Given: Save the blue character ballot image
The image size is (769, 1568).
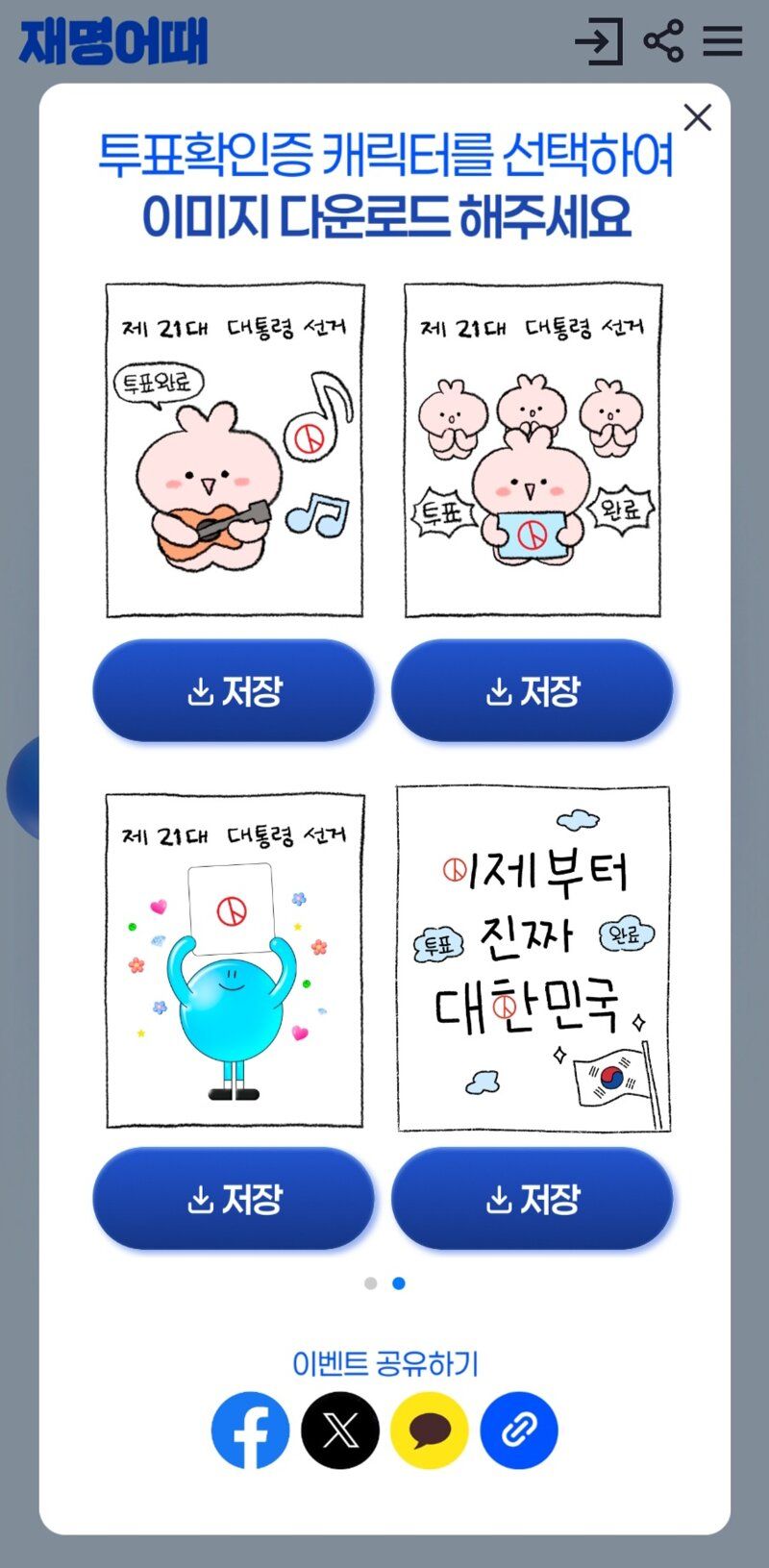Looking at the screenshot, I should [234, 1199].
